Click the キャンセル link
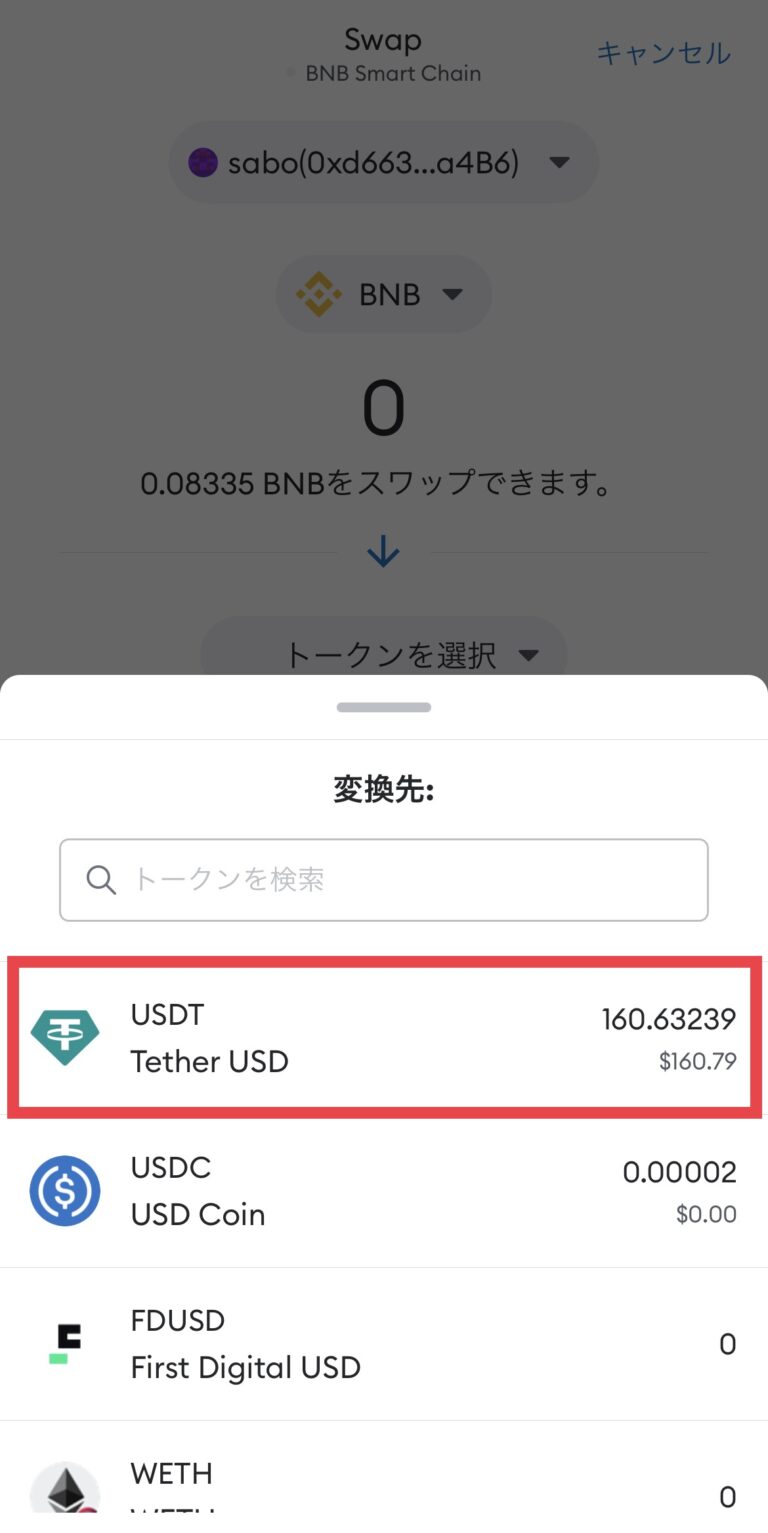The width and height of the screenshot is (768, 1533). point(663,55)
